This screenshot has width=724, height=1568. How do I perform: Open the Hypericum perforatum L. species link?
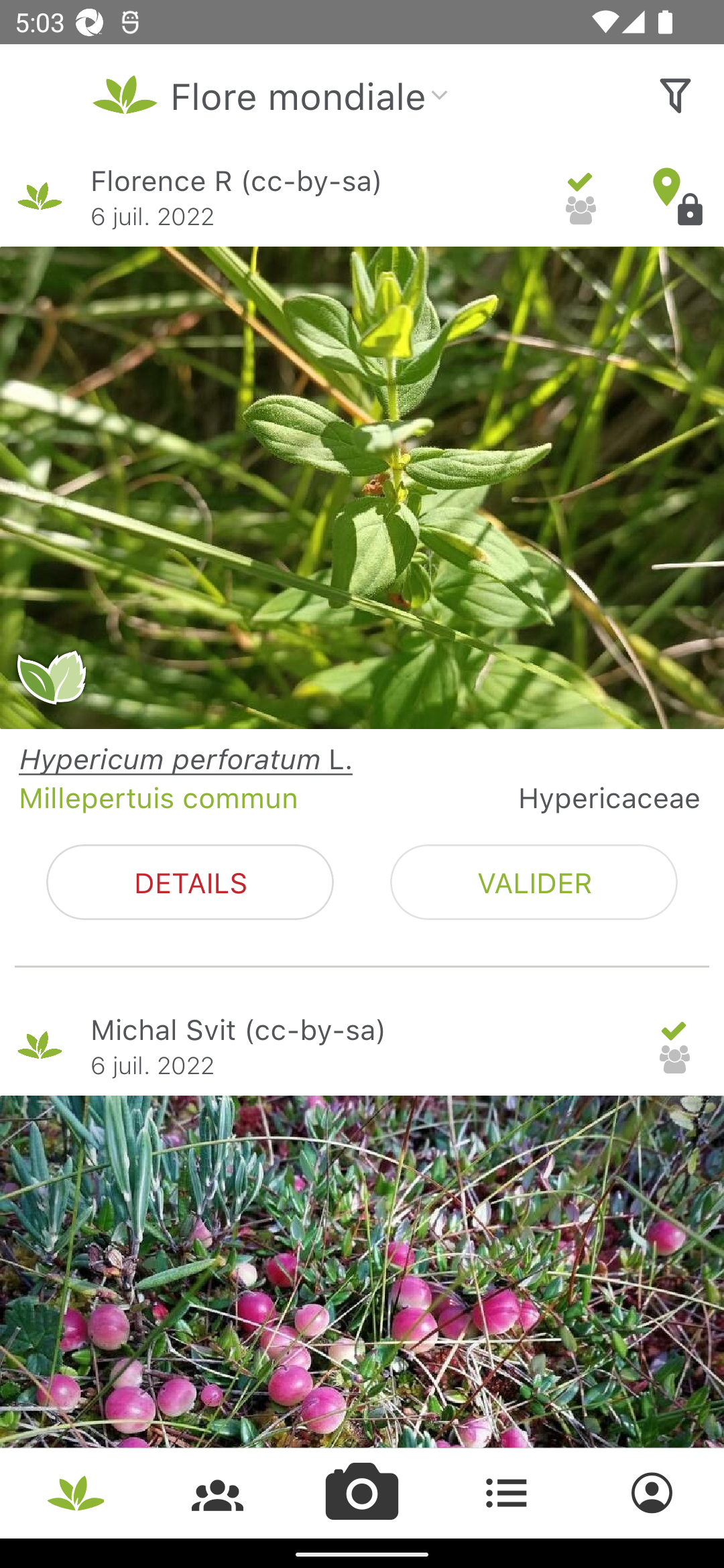(x=185, y=759)
